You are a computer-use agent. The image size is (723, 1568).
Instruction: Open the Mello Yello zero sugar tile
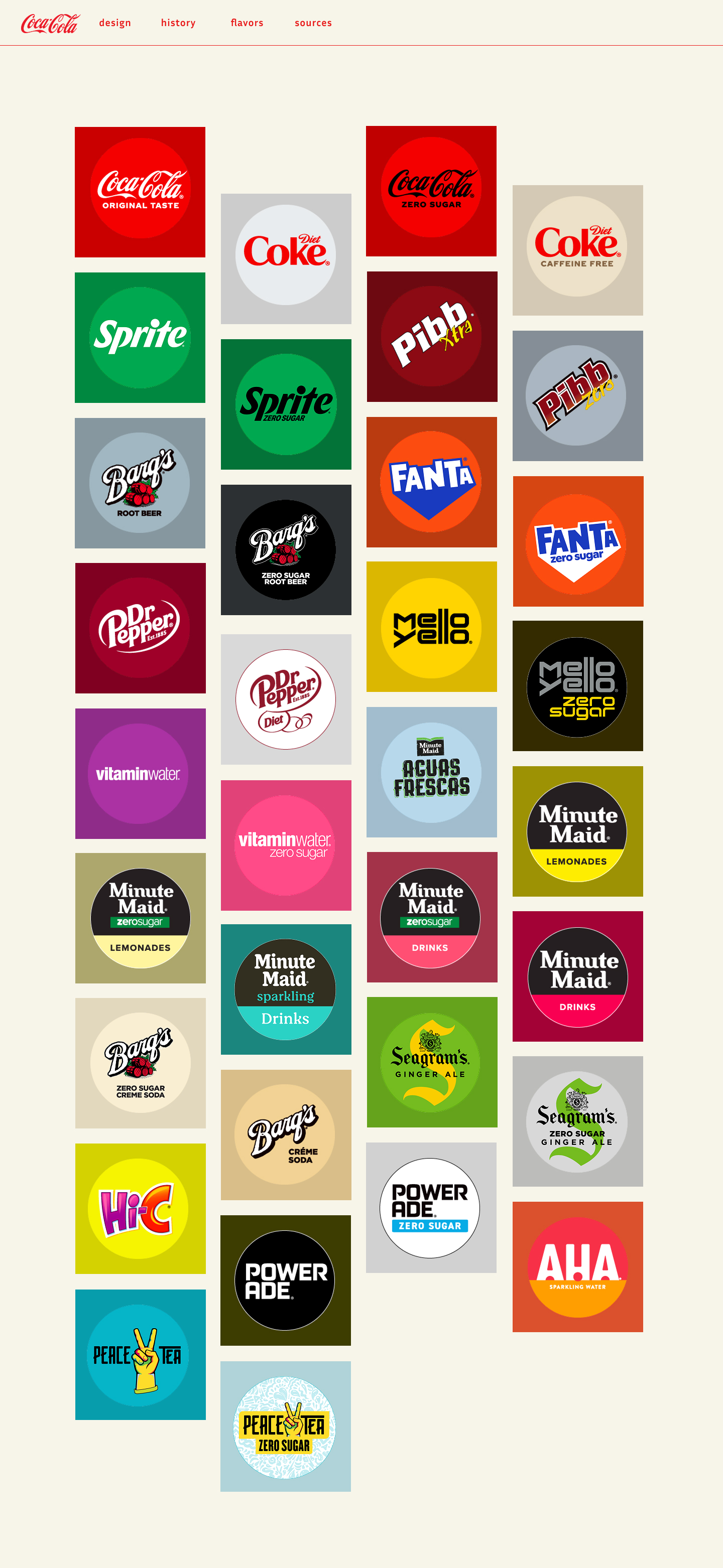click(577, 686)
